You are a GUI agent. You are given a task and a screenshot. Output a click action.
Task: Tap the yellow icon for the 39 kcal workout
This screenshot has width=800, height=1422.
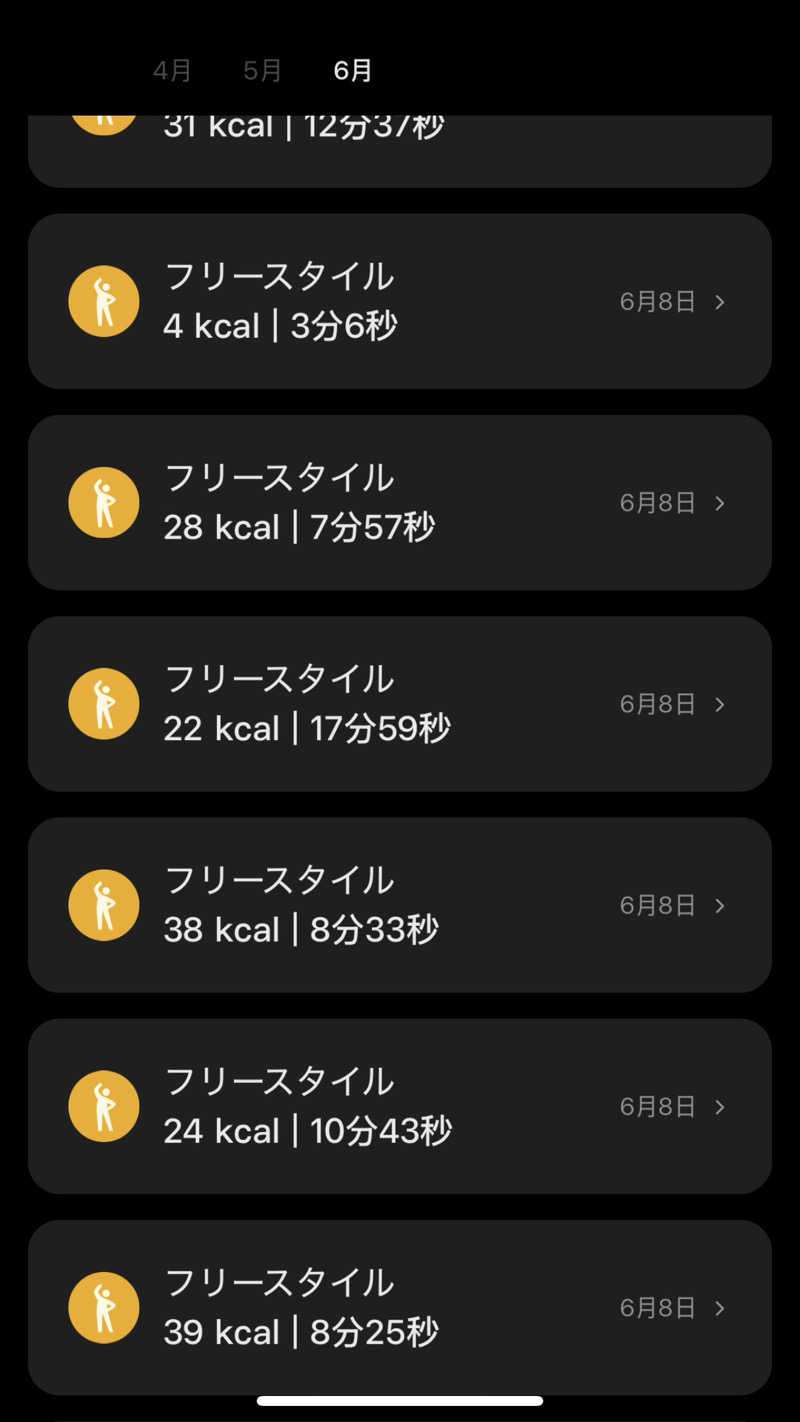[102, 1307]
